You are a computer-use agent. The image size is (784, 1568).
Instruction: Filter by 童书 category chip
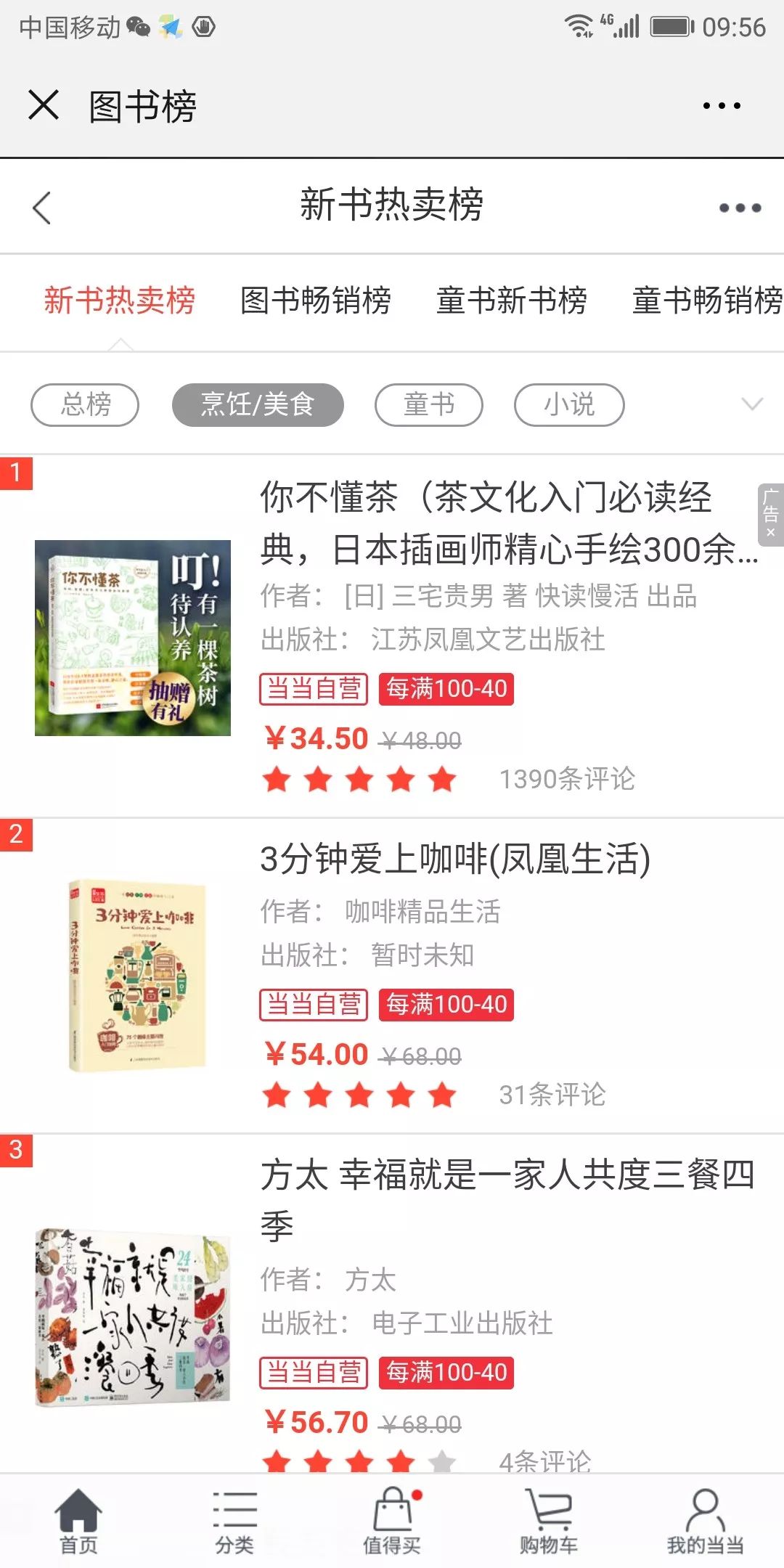(x=429, y=404)
